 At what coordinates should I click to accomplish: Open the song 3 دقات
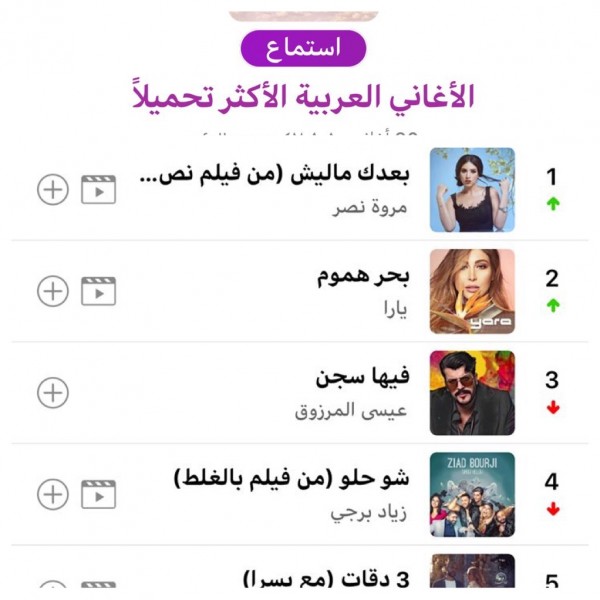tap(330, 578)
